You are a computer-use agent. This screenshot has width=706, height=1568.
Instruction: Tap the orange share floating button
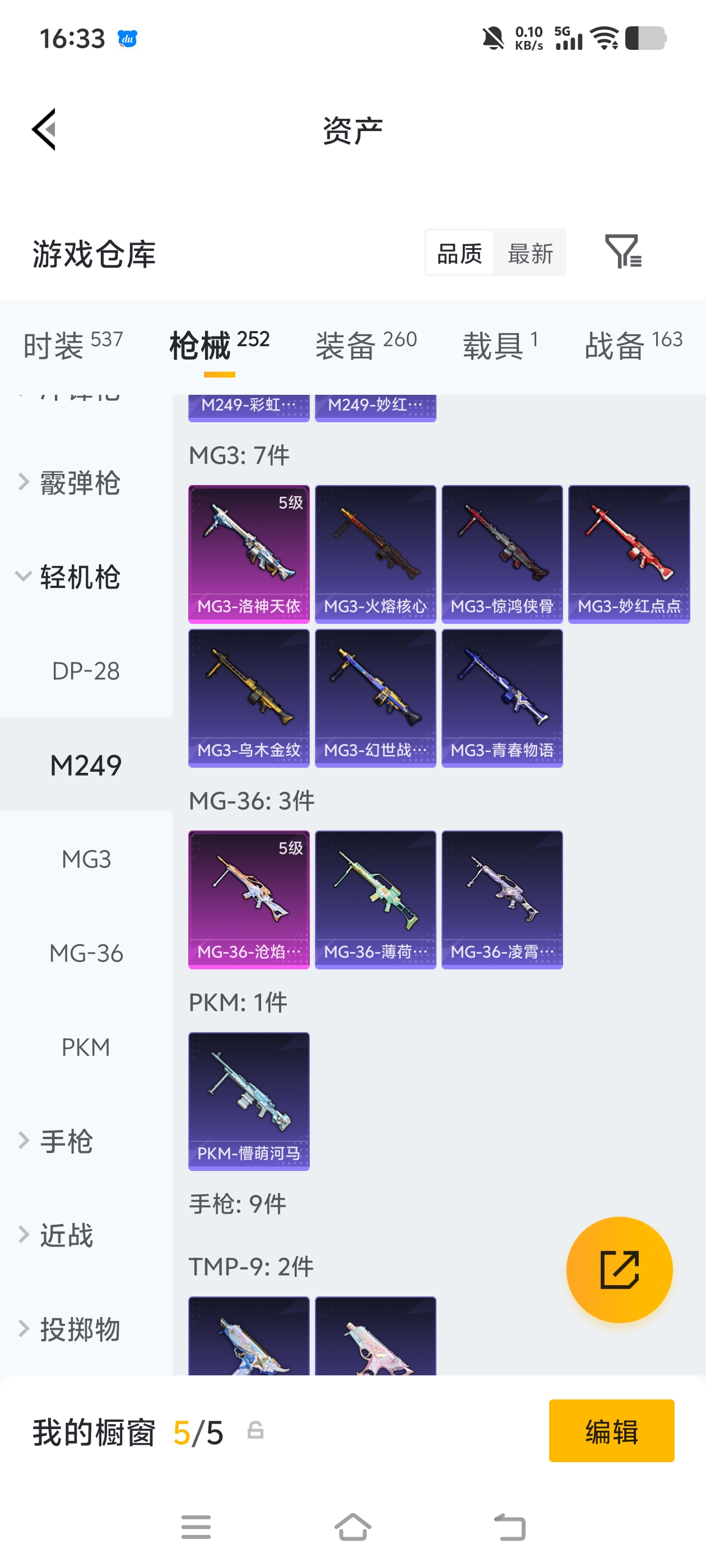pyautogui.click(x=619, y=1269)
